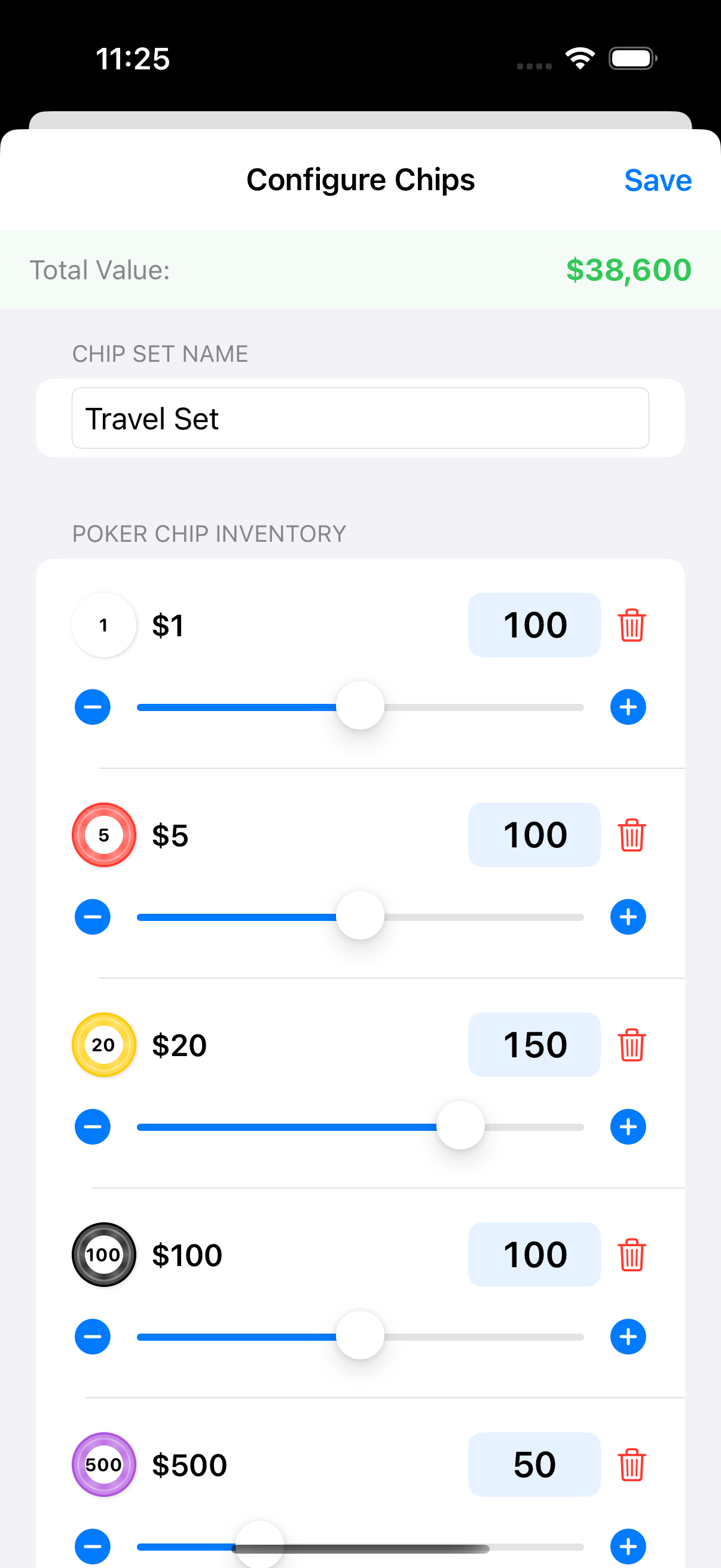This screenshot has height=1568, width=721.
Task: Edit the $100 chip quantity field
Action: (534, 1255)
